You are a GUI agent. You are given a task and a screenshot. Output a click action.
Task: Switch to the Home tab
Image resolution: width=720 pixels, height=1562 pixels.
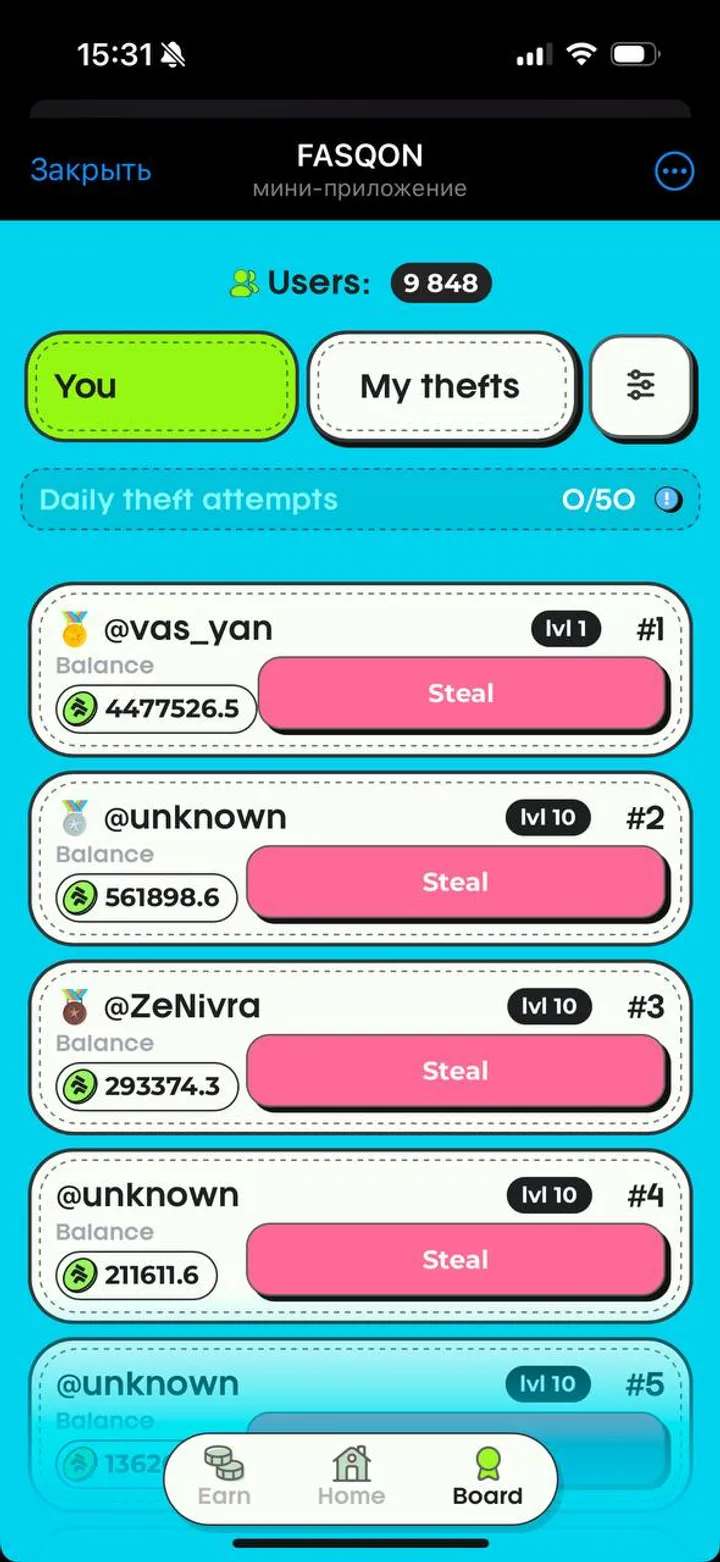click(351, 1477)
